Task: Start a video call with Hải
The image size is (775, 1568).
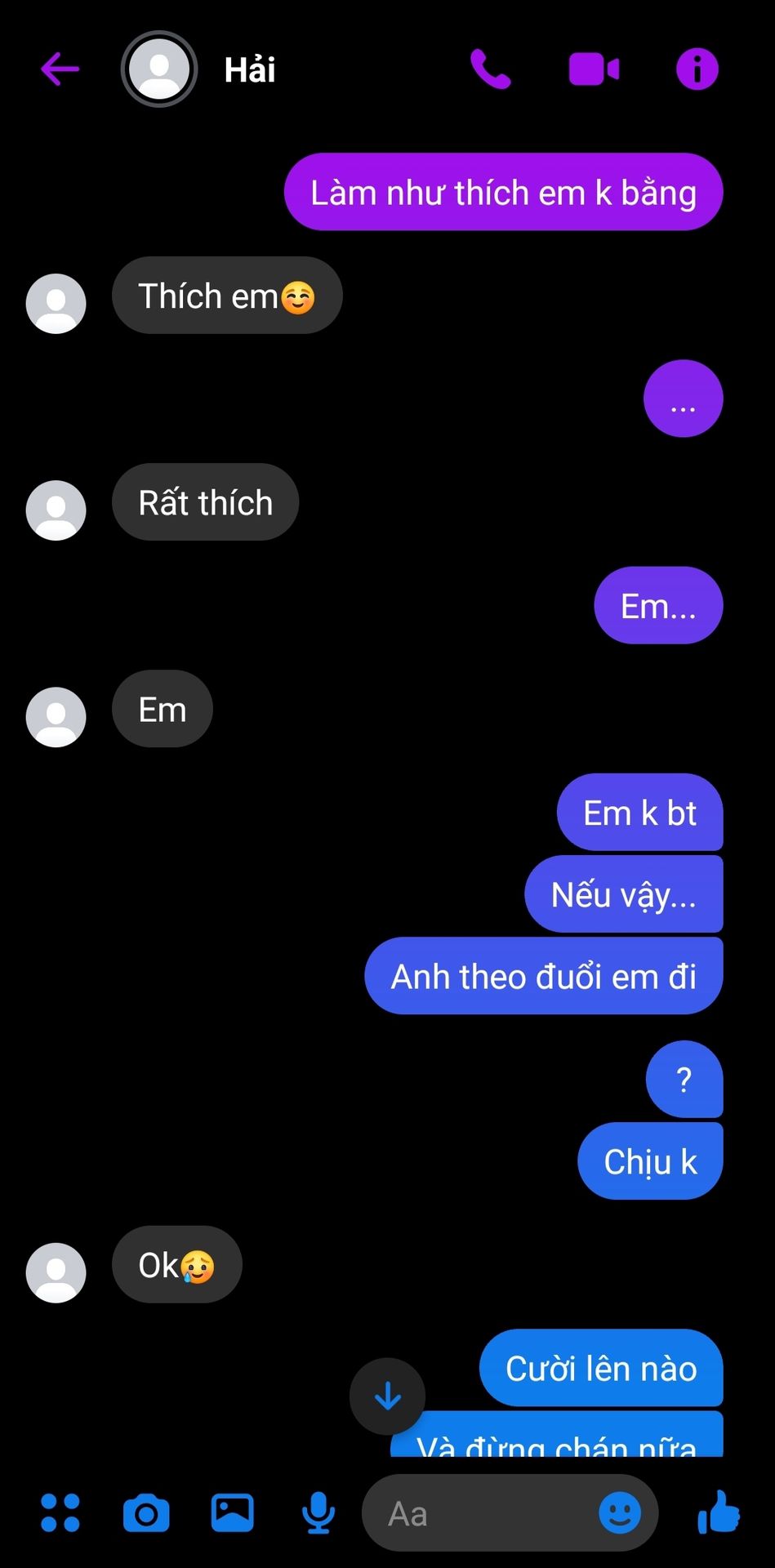Action: [x=594, y=69]
